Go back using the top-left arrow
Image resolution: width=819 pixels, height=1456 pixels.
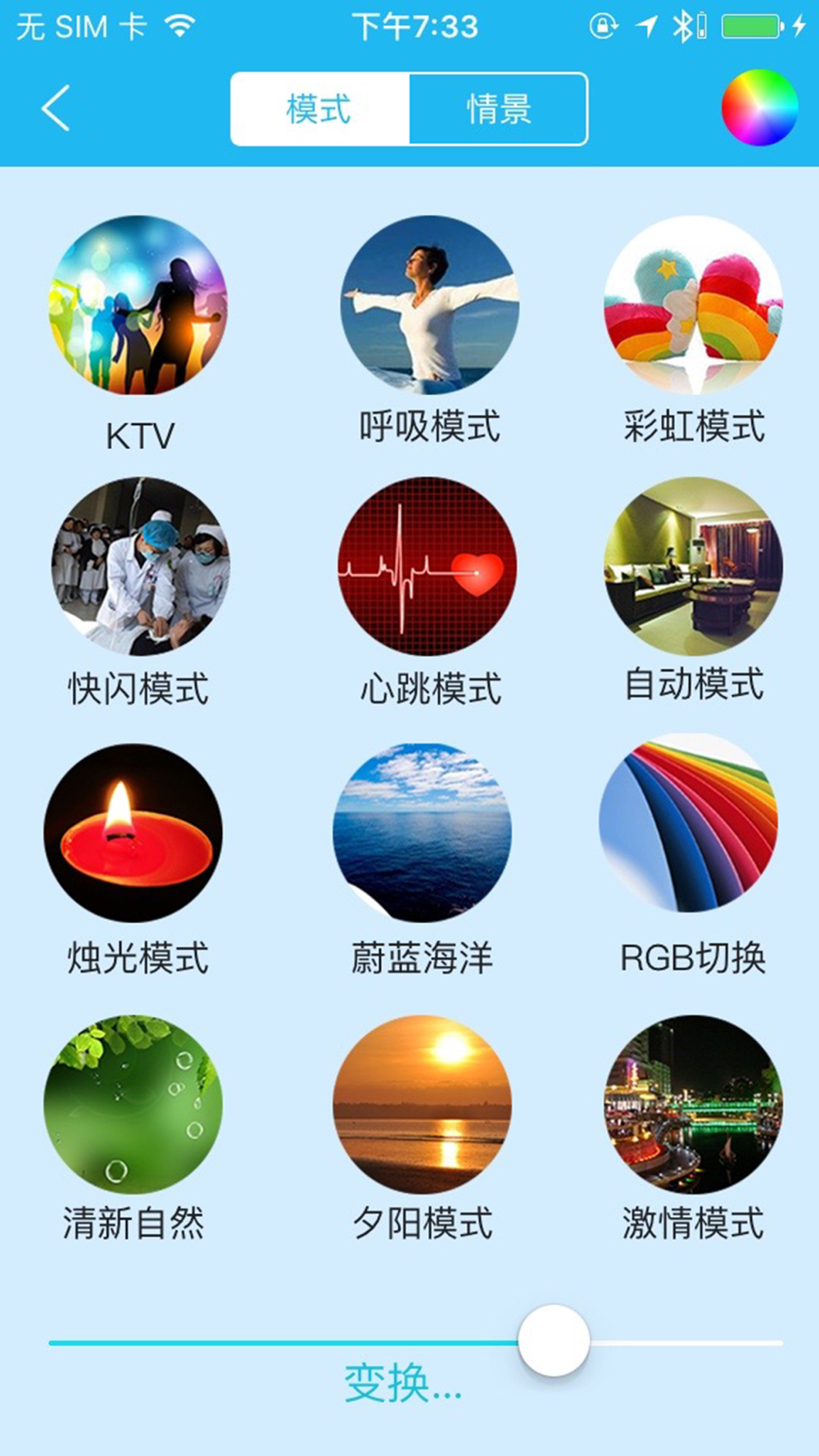56,108
